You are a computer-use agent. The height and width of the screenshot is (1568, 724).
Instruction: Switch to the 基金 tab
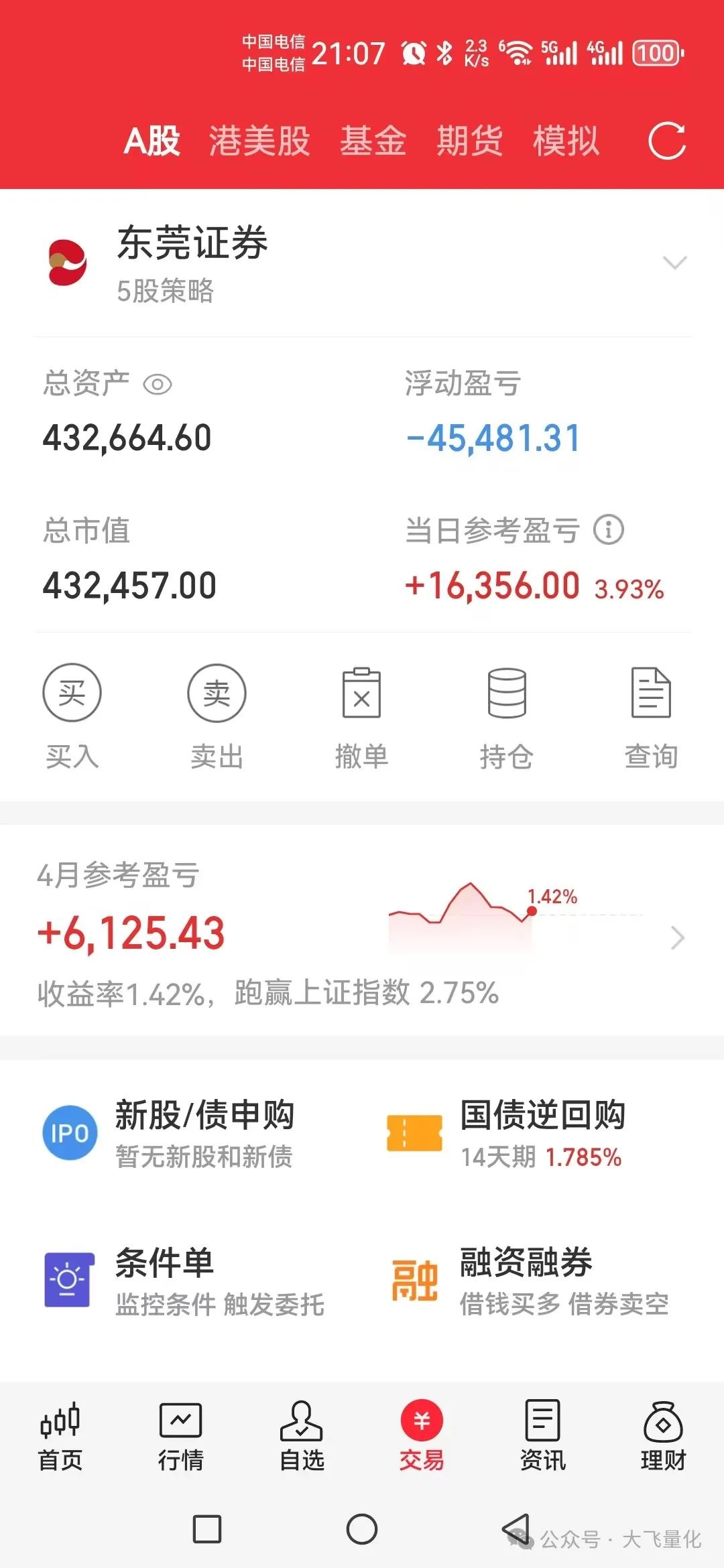(373, 141)
